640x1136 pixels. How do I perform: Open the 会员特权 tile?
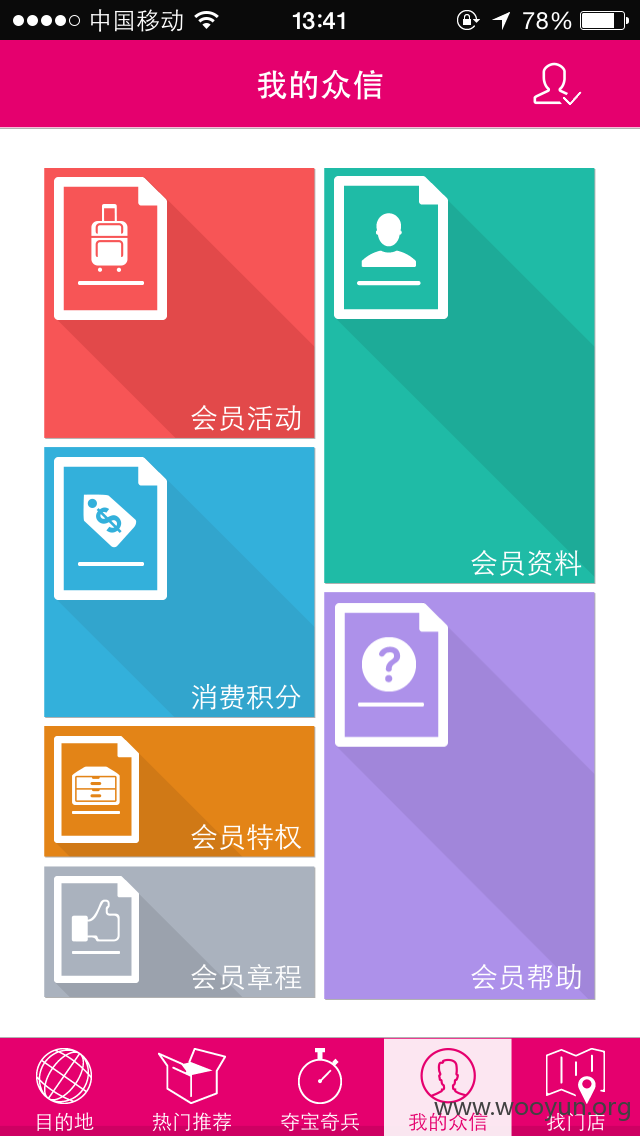[x=180, y=791]
